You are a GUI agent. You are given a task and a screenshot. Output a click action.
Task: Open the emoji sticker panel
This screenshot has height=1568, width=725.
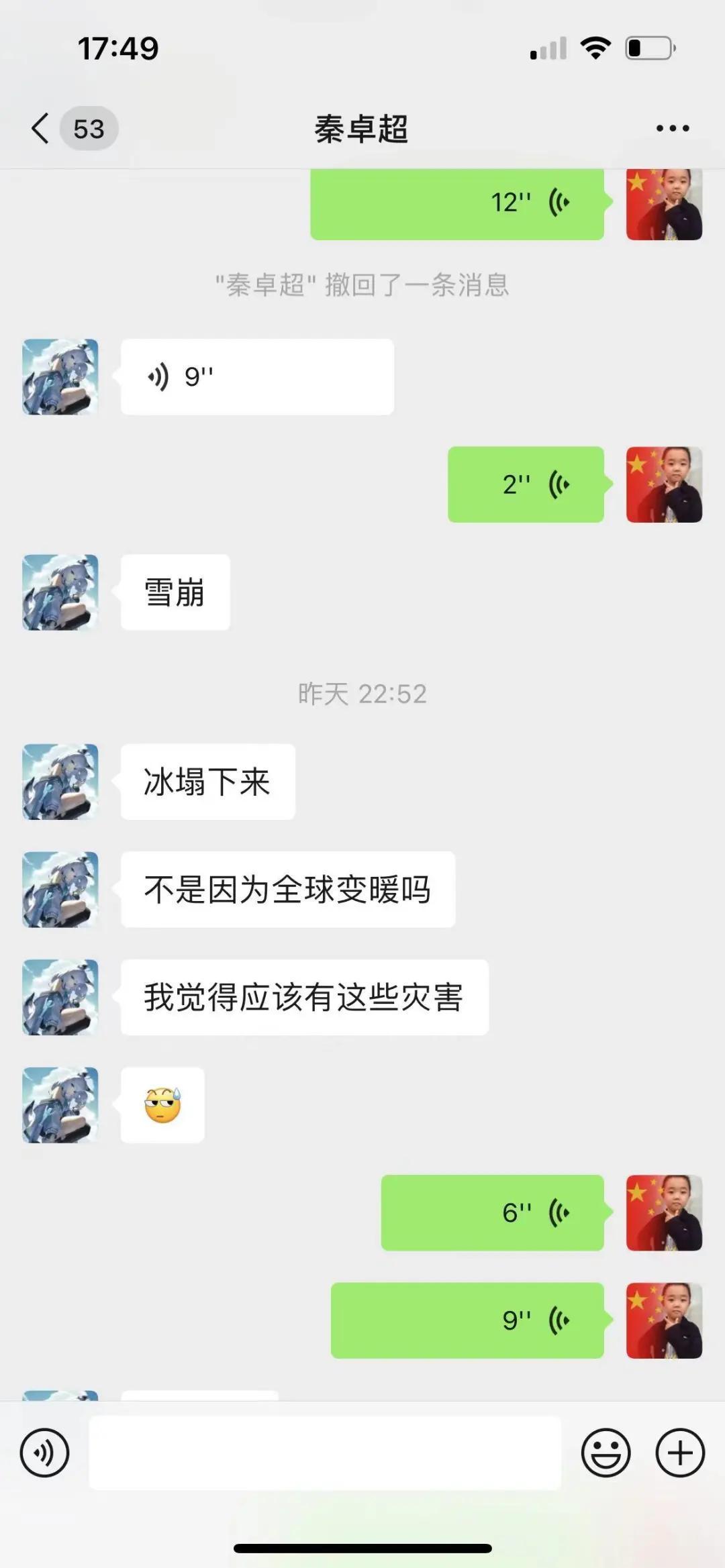point(606,1453)
